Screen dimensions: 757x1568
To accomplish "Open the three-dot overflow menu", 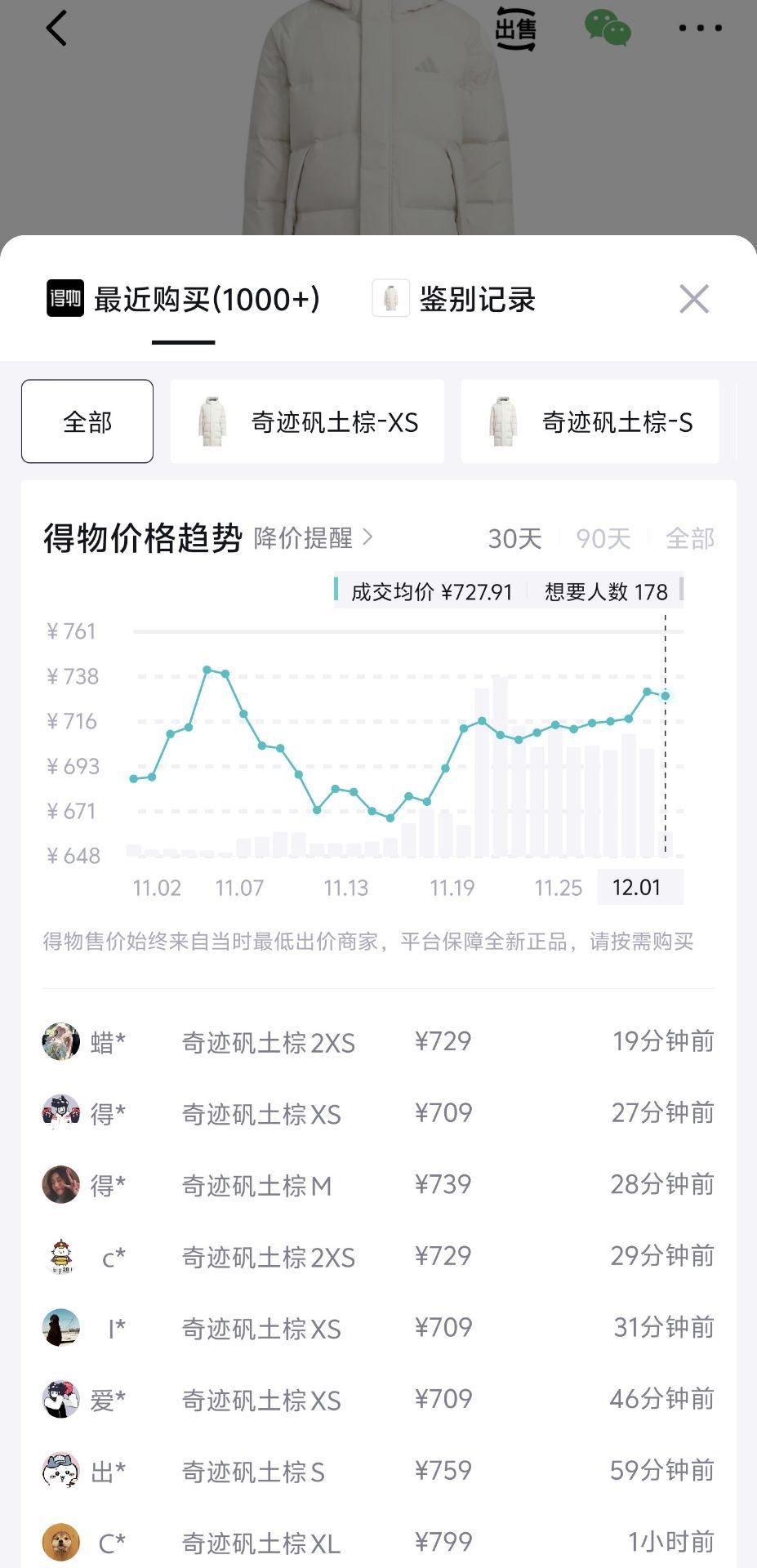I will [700, 29].
